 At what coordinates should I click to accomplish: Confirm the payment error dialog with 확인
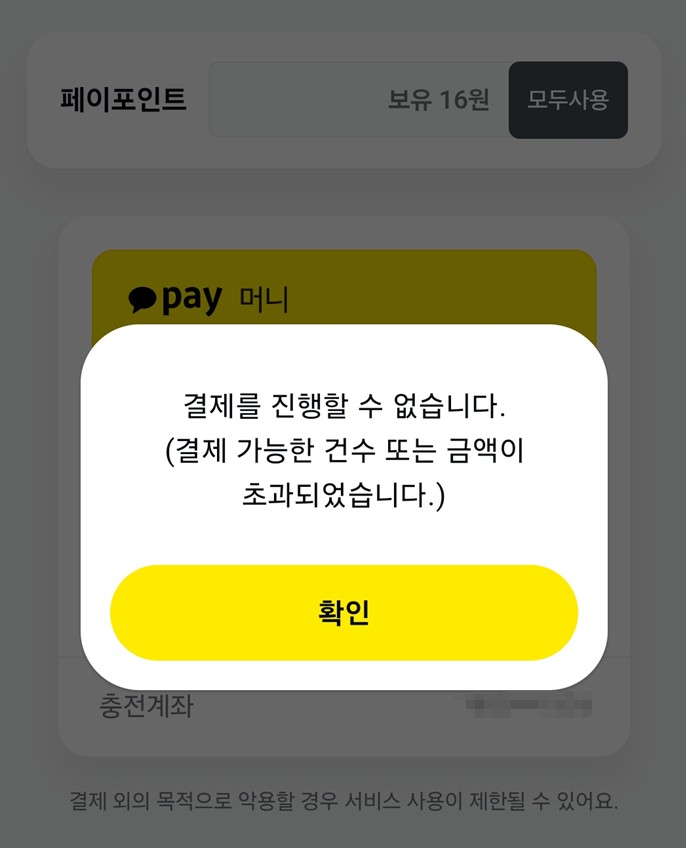point(343,612)
